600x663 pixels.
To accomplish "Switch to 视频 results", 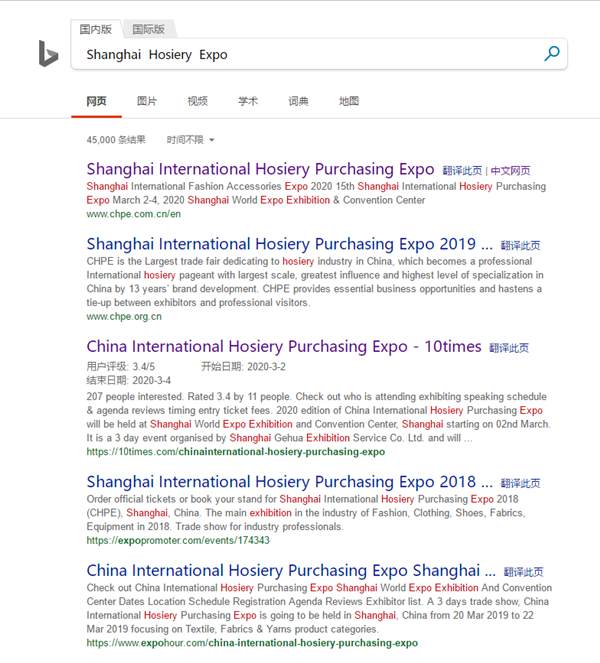I will [197, 101].
